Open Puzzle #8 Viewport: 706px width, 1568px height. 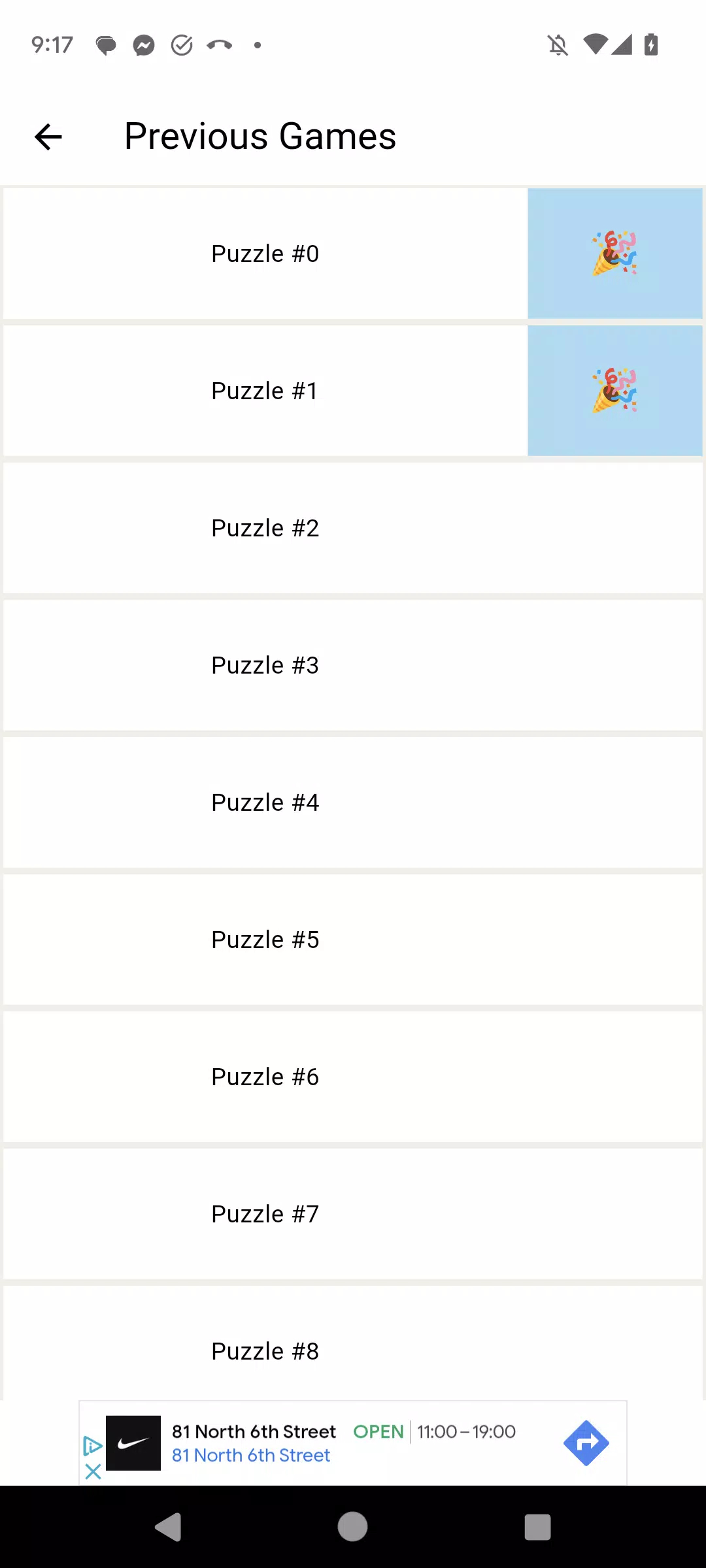coord(353,1343)
